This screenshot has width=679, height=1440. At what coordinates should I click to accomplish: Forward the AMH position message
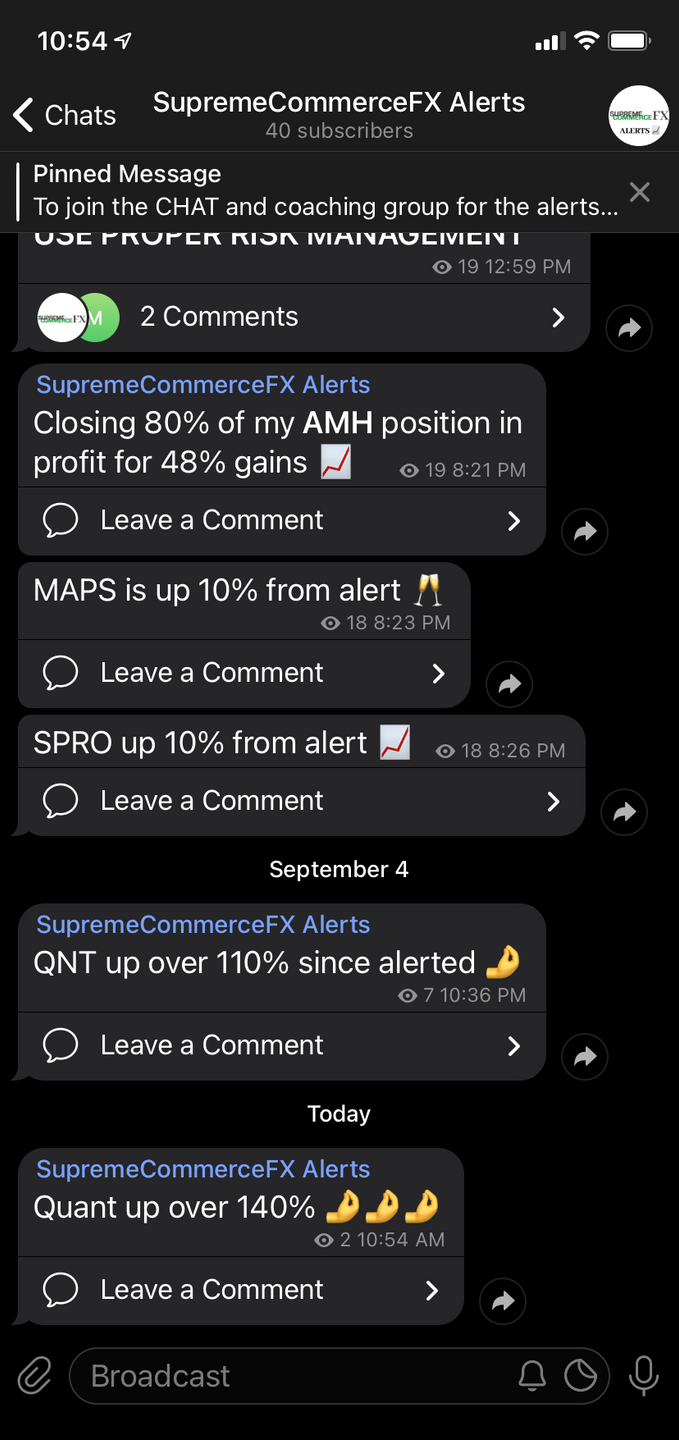(x=585, y=532)
